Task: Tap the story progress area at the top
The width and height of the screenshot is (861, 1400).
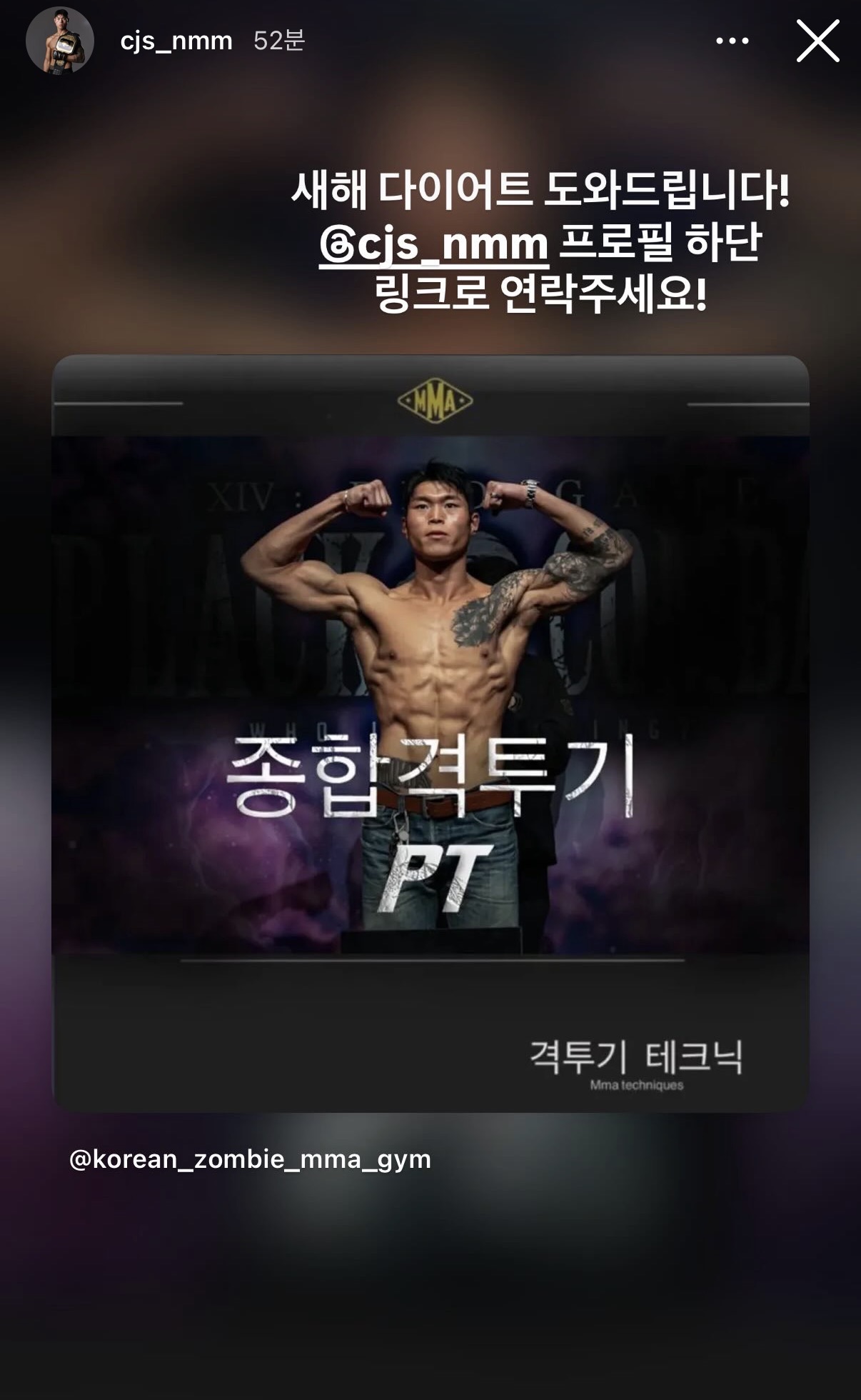Action: tap(430, 6)
